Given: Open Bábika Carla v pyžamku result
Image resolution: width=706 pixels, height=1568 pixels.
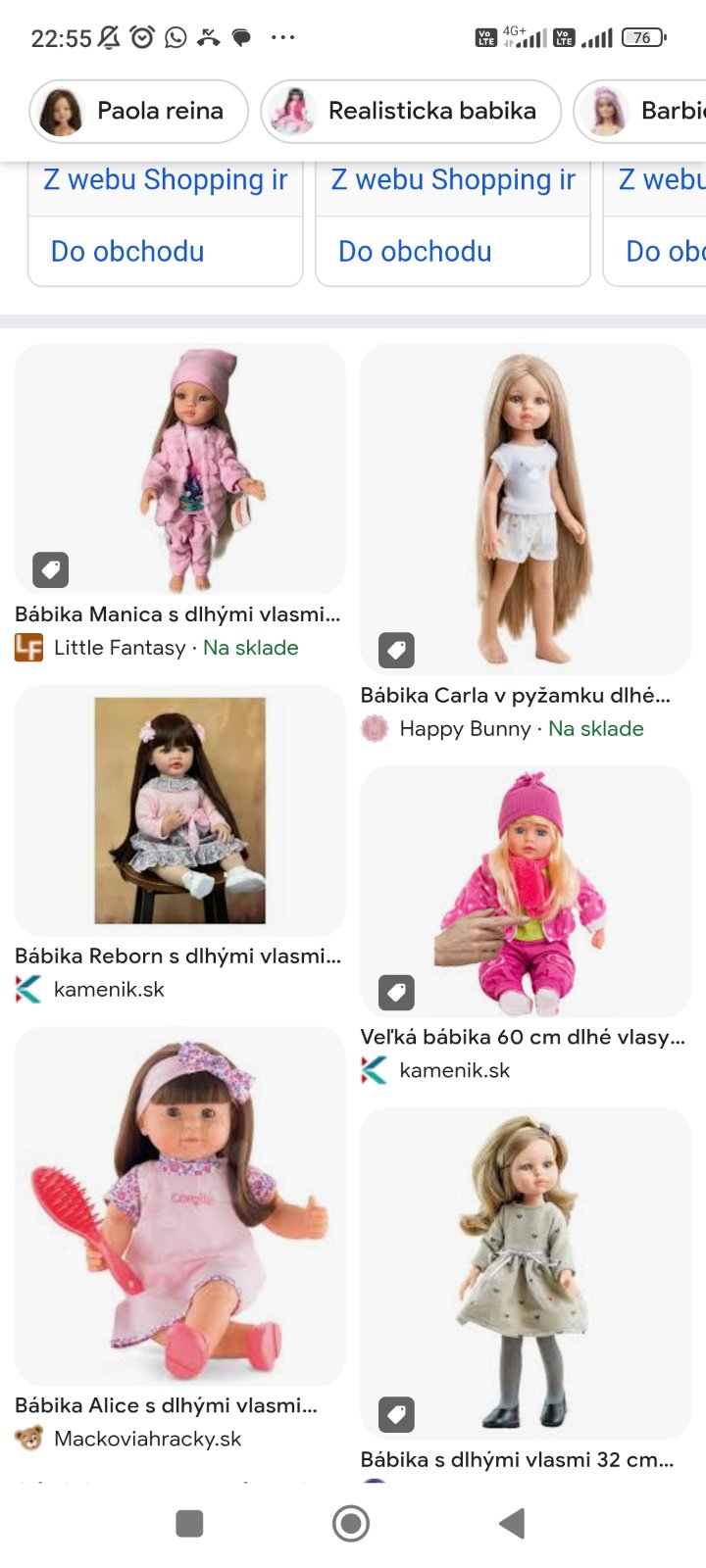Looking at the screenshot, I should 526,510.
